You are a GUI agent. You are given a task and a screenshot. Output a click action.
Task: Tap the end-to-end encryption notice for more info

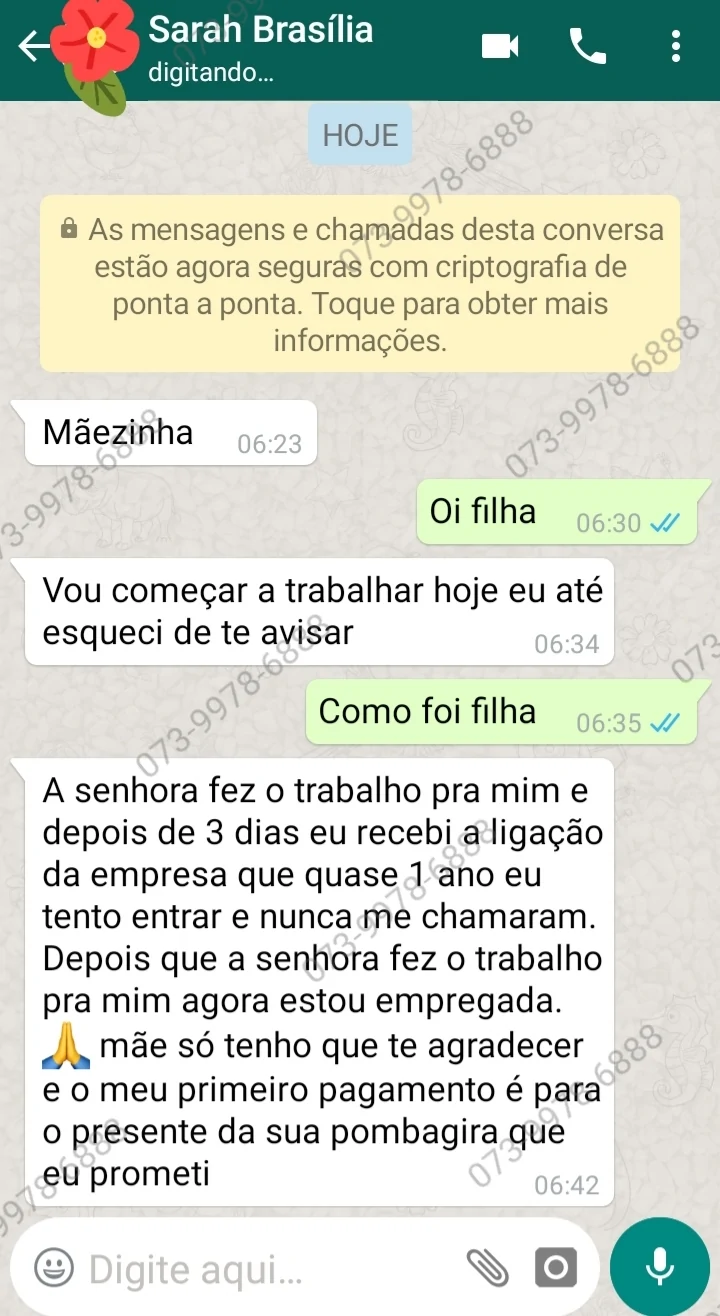(x=360, y=284)
